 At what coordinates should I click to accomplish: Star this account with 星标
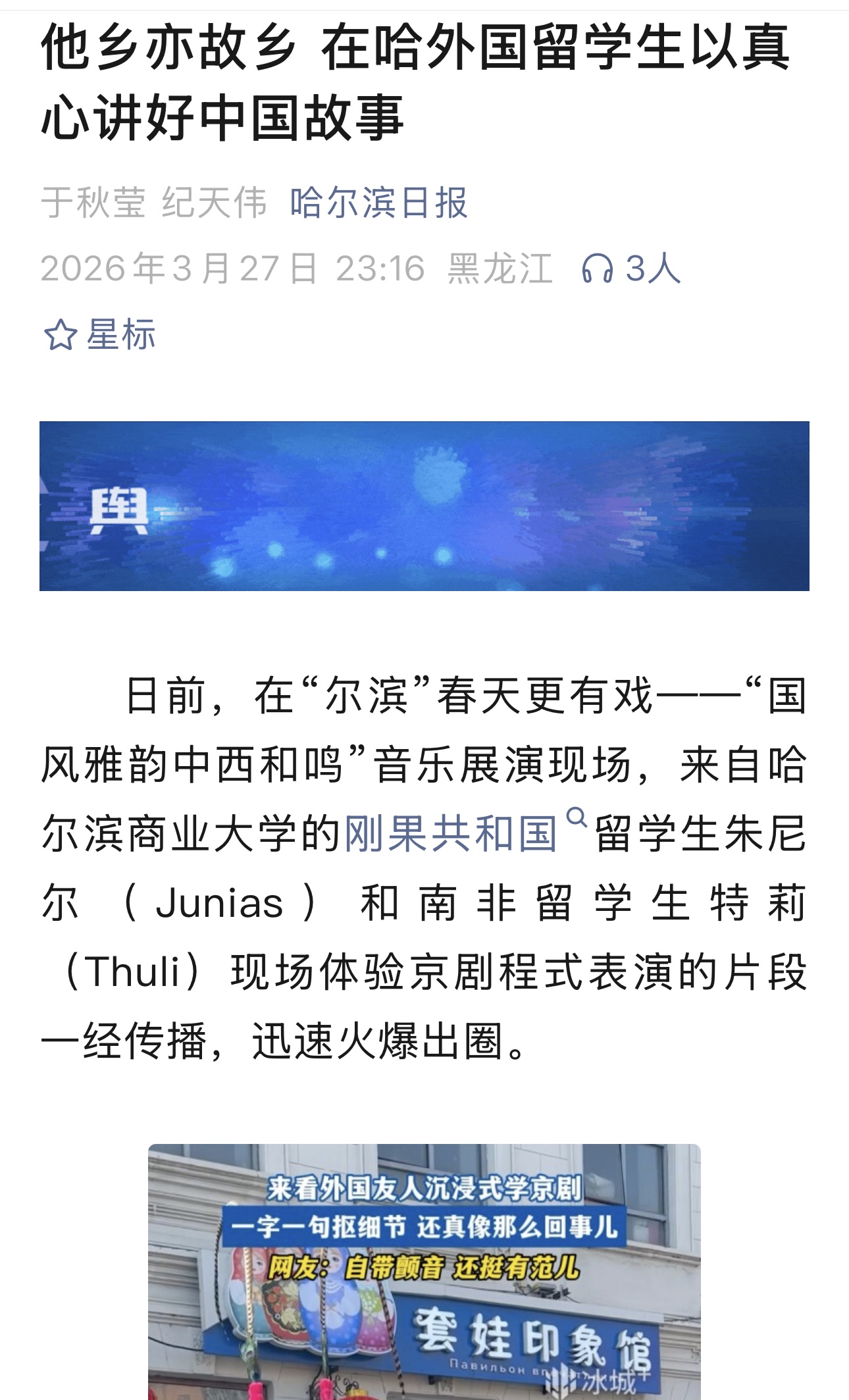(x=100, y=334)
